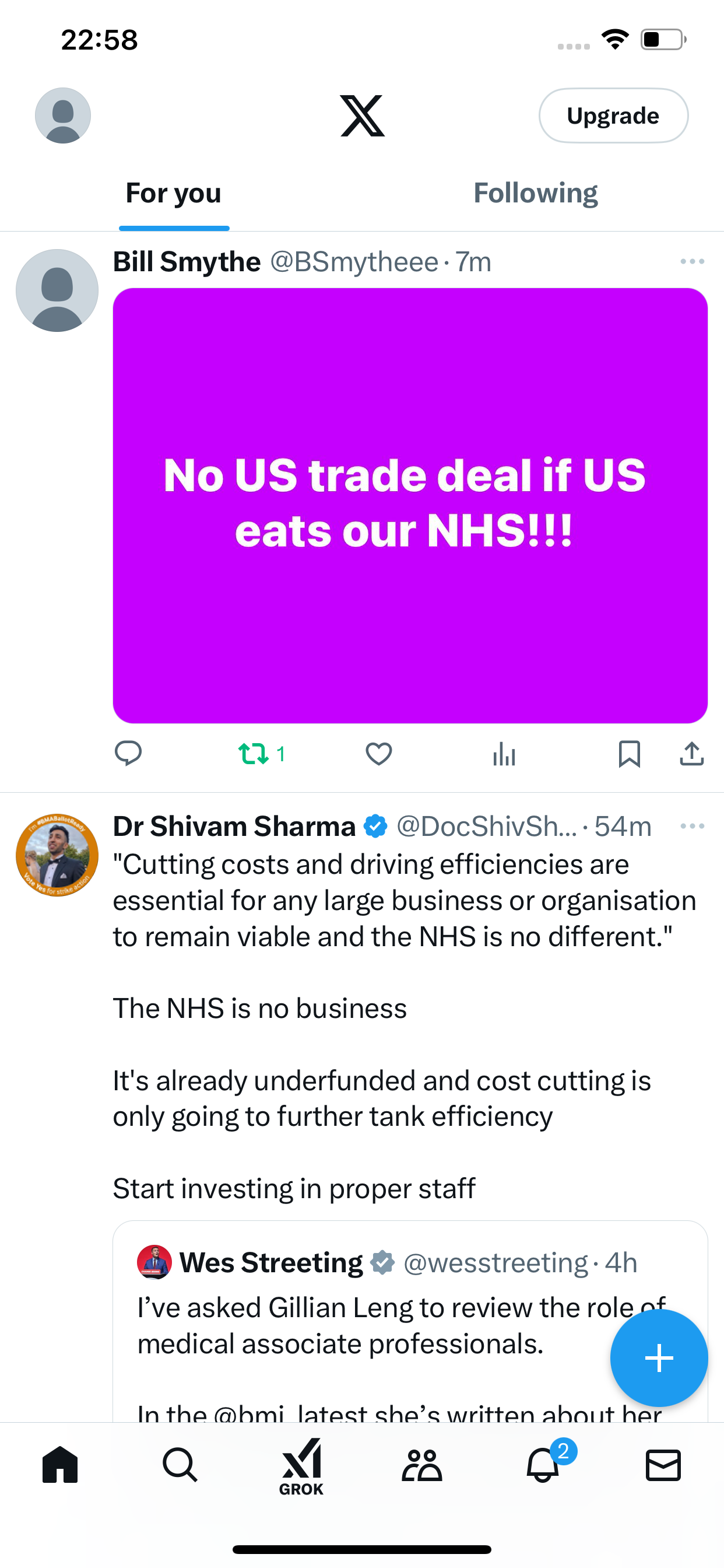Open overflow menu on Bill Smythe's post

click(x=693, y=262)
